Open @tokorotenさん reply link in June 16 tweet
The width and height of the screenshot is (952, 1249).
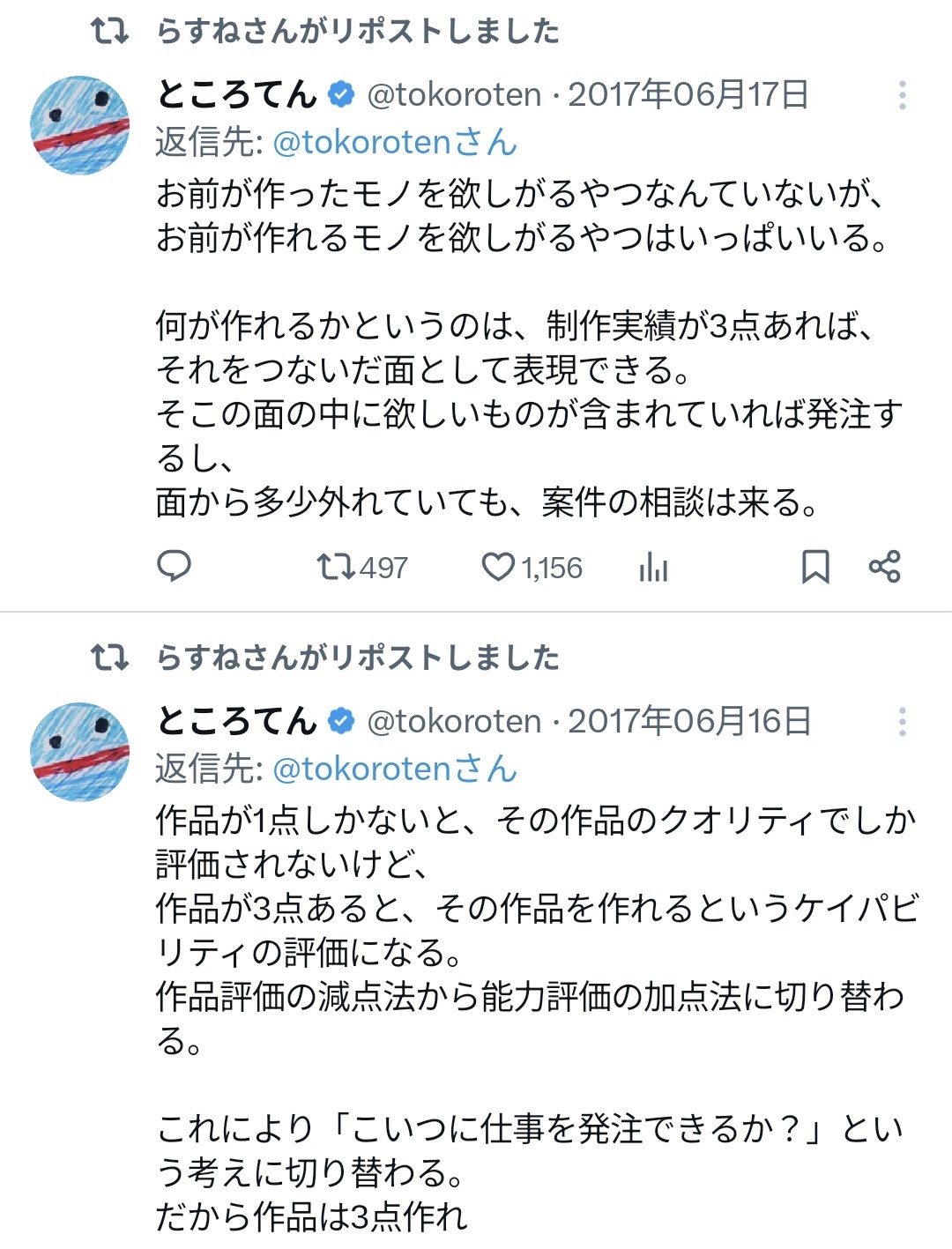point(395,769)
